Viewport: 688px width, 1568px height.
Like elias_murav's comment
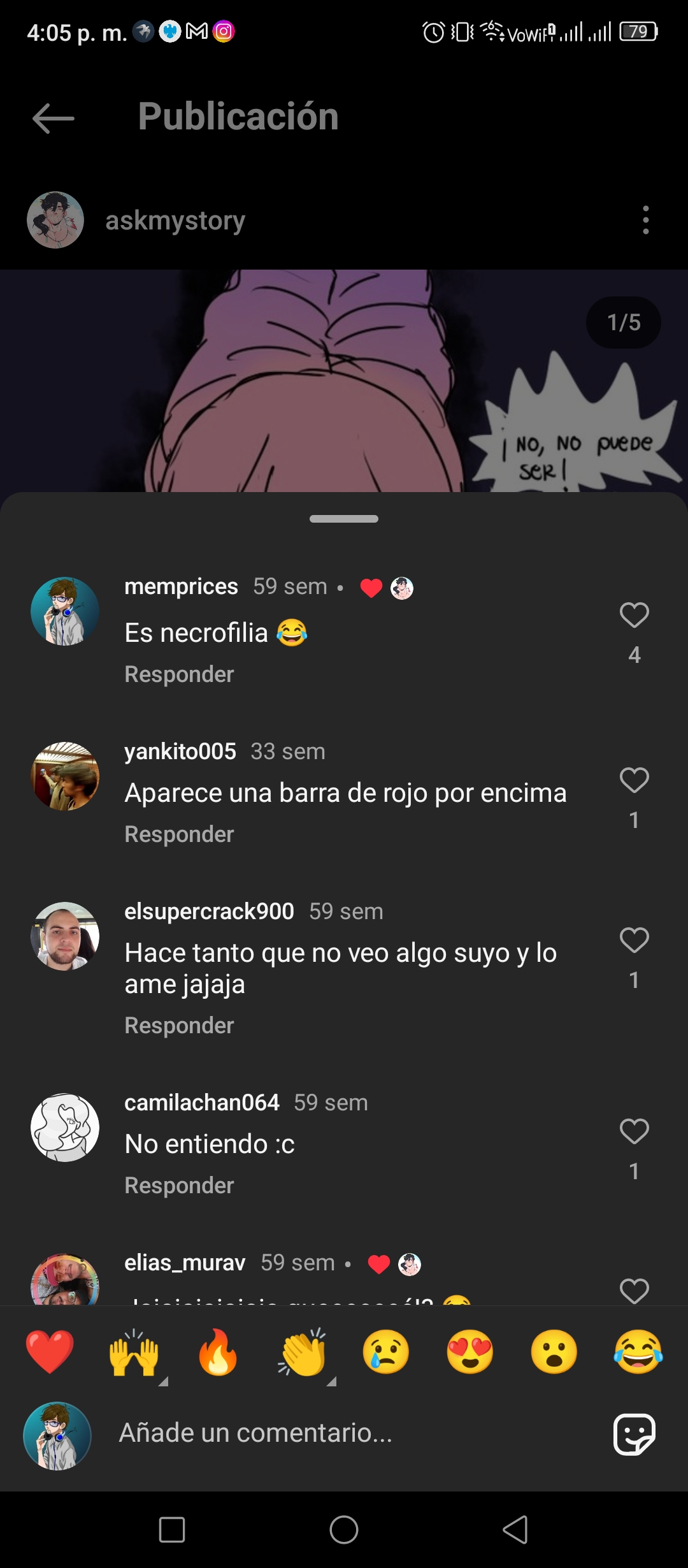pos(634,1291)
